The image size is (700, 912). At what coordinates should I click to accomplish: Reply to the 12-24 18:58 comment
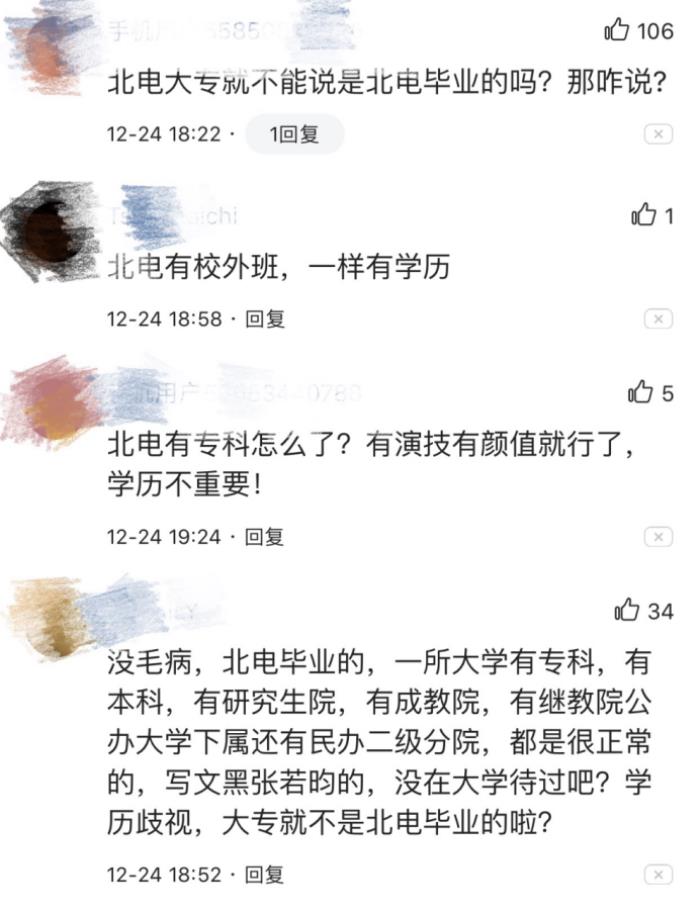coord(266,319)
